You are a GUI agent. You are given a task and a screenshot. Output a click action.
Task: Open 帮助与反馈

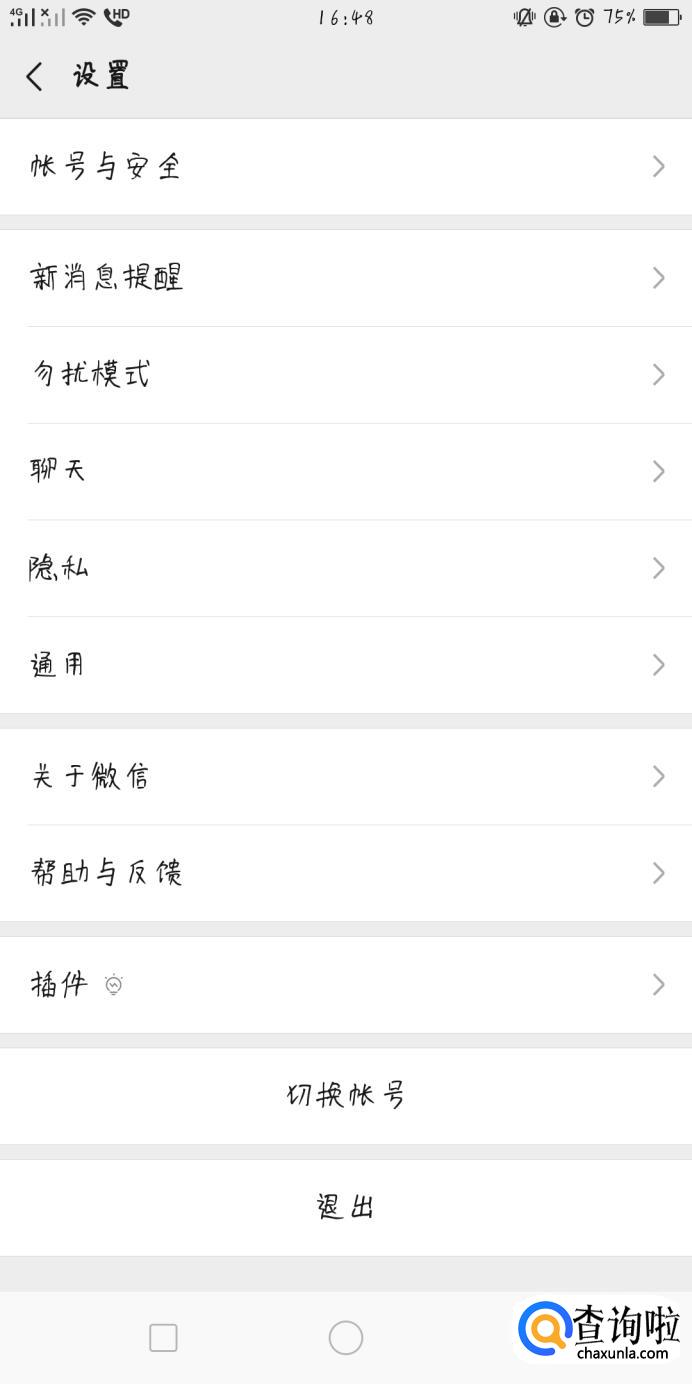point(346,873)
